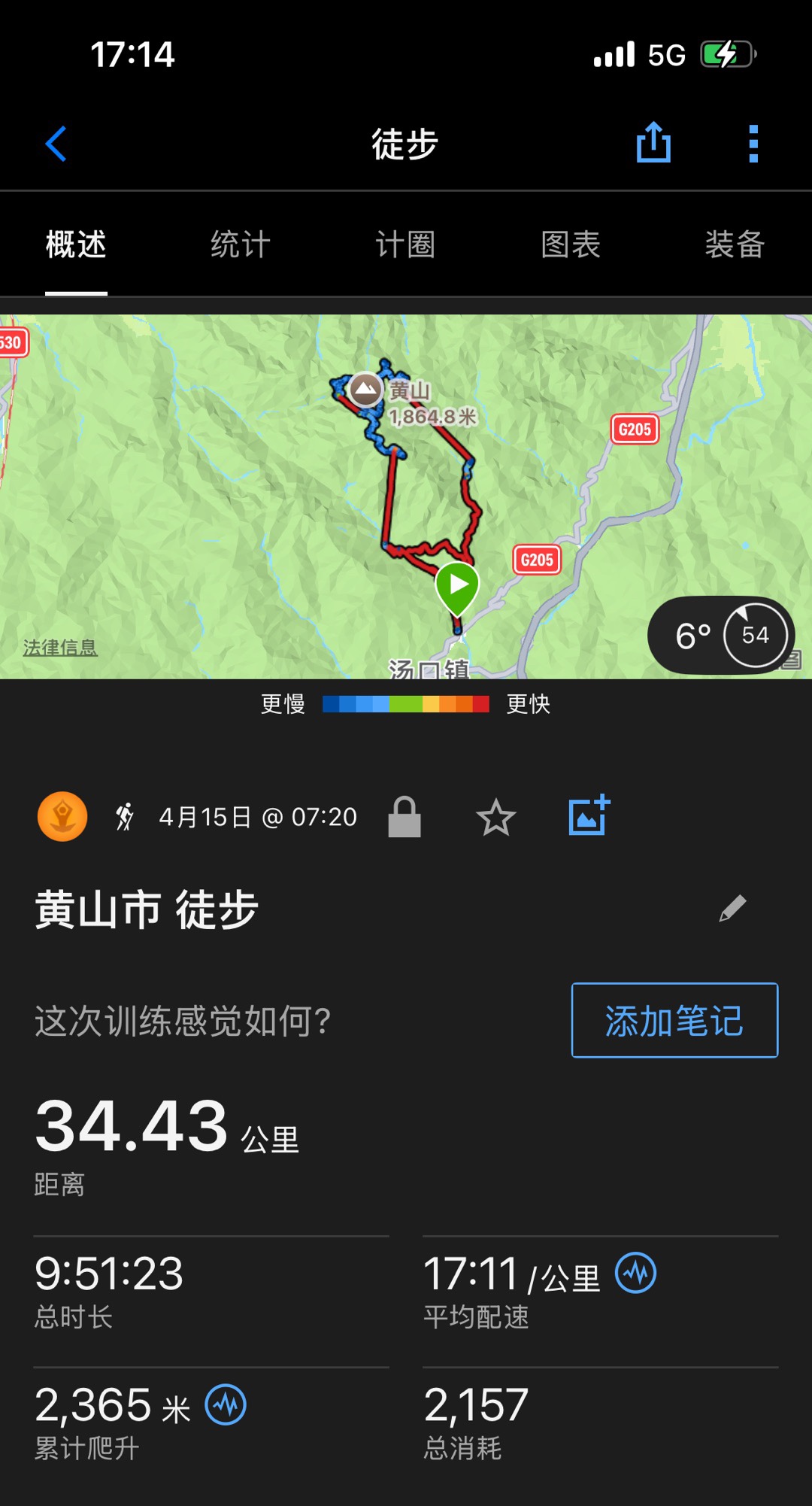
Task: Change activity privacy via lock icon
Action: 404,817
